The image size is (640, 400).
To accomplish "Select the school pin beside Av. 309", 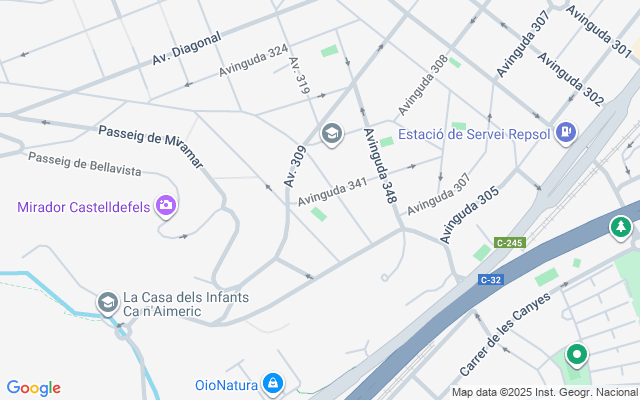I will pyautogui.click(x=332, y=134).
